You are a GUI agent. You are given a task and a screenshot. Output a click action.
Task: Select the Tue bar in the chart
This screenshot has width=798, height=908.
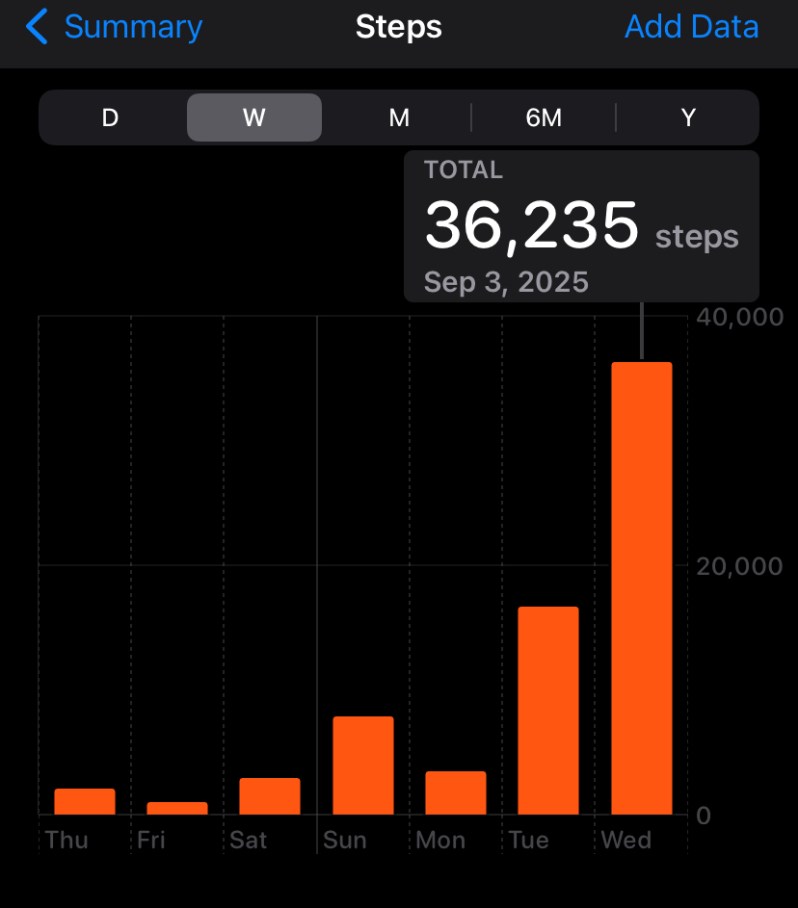point(548,710)
